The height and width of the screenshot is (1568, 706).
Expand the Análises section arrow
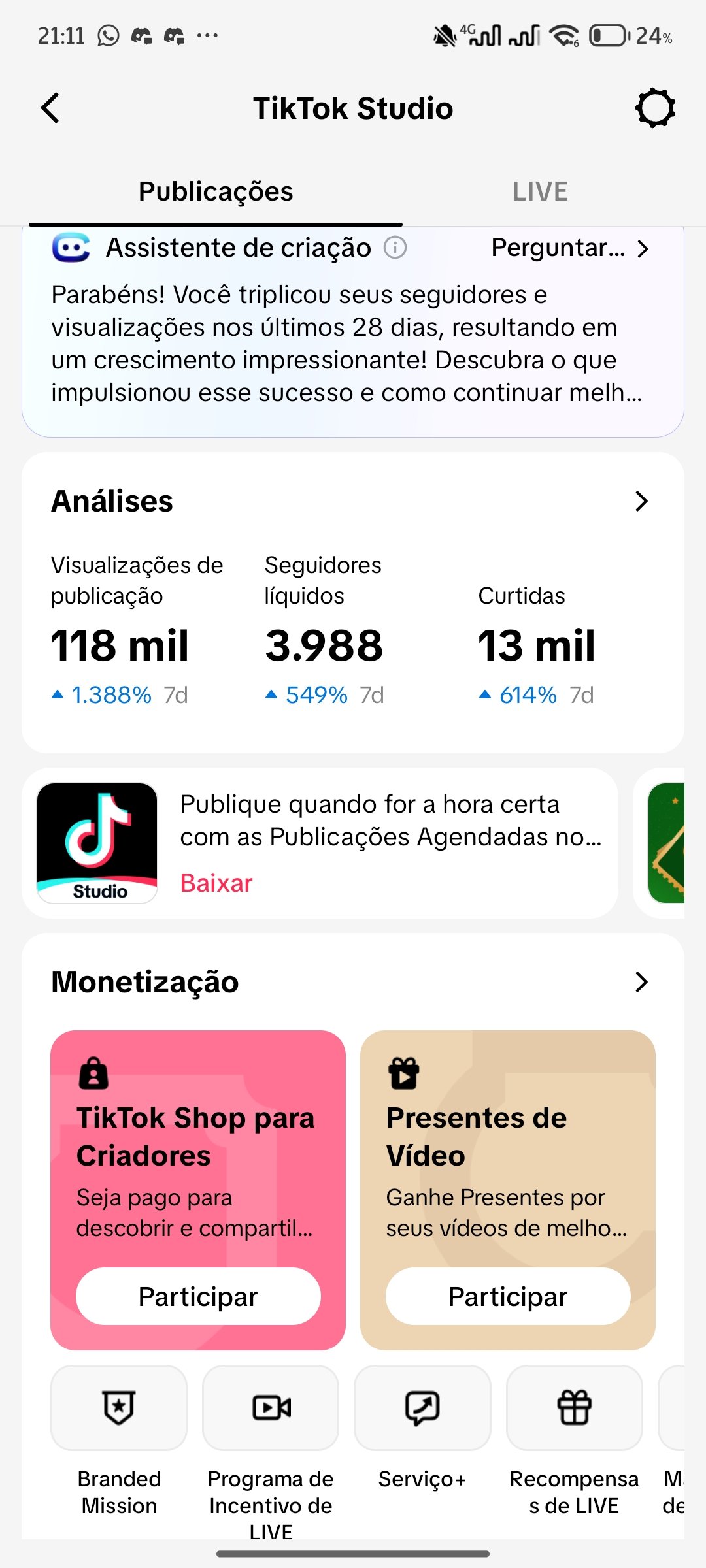(641, 501)
